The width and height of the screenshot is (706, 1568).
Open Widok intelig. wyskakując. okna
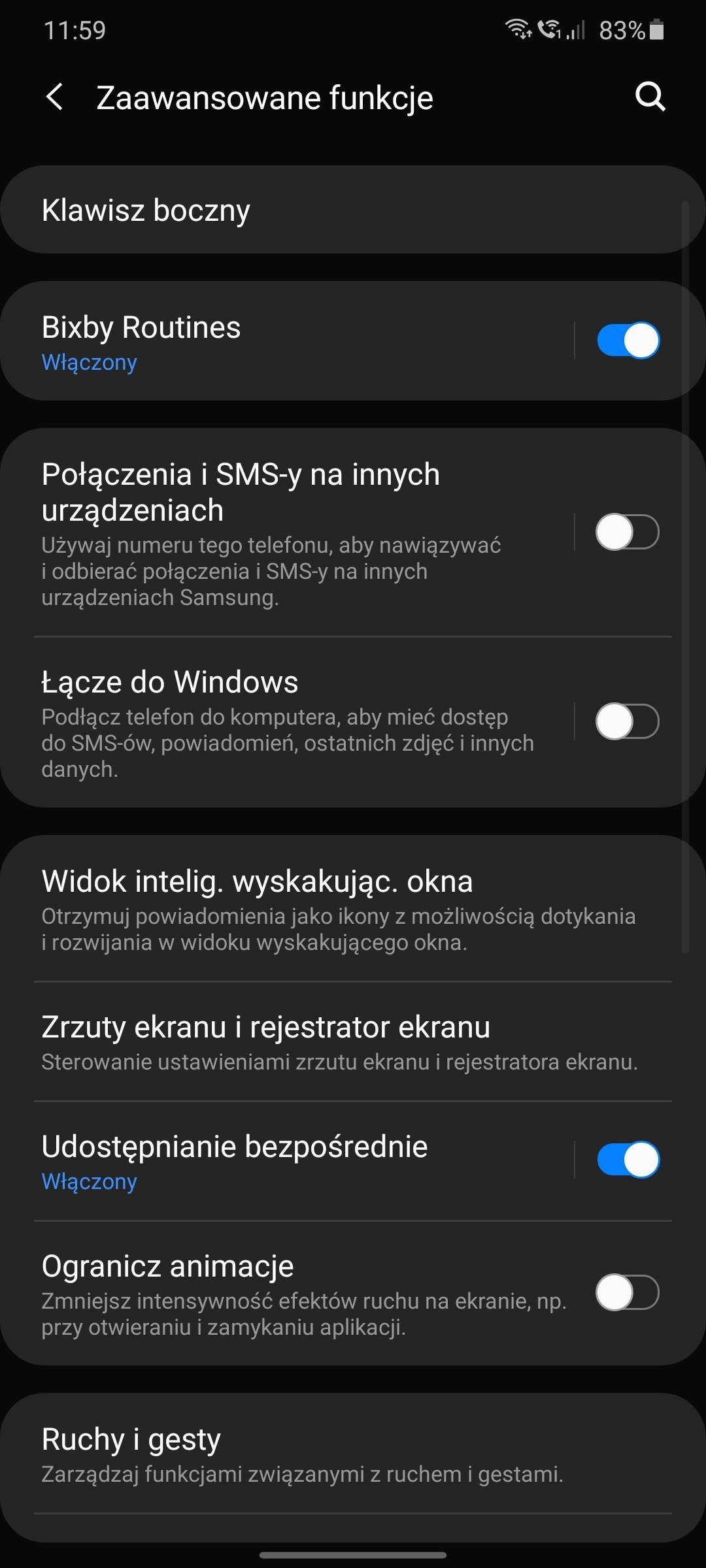coord(353,909)
